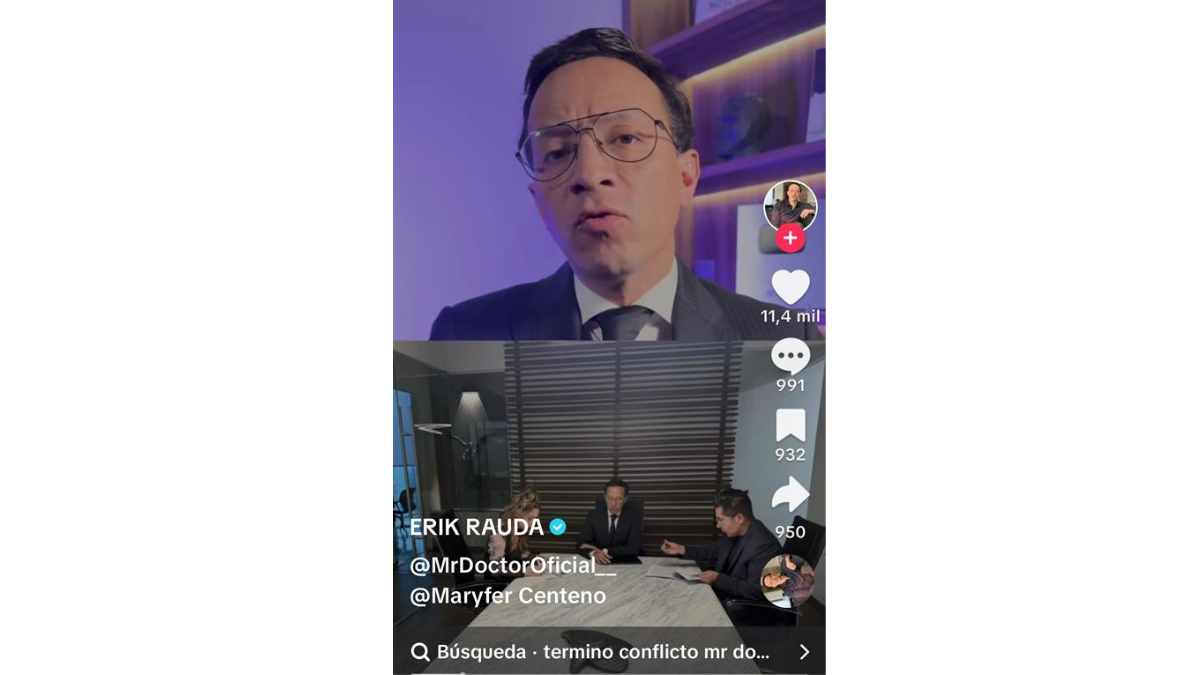Screen dimensions: 1200x675
Task: Share this video with the arrow
Action: [790, 495]
